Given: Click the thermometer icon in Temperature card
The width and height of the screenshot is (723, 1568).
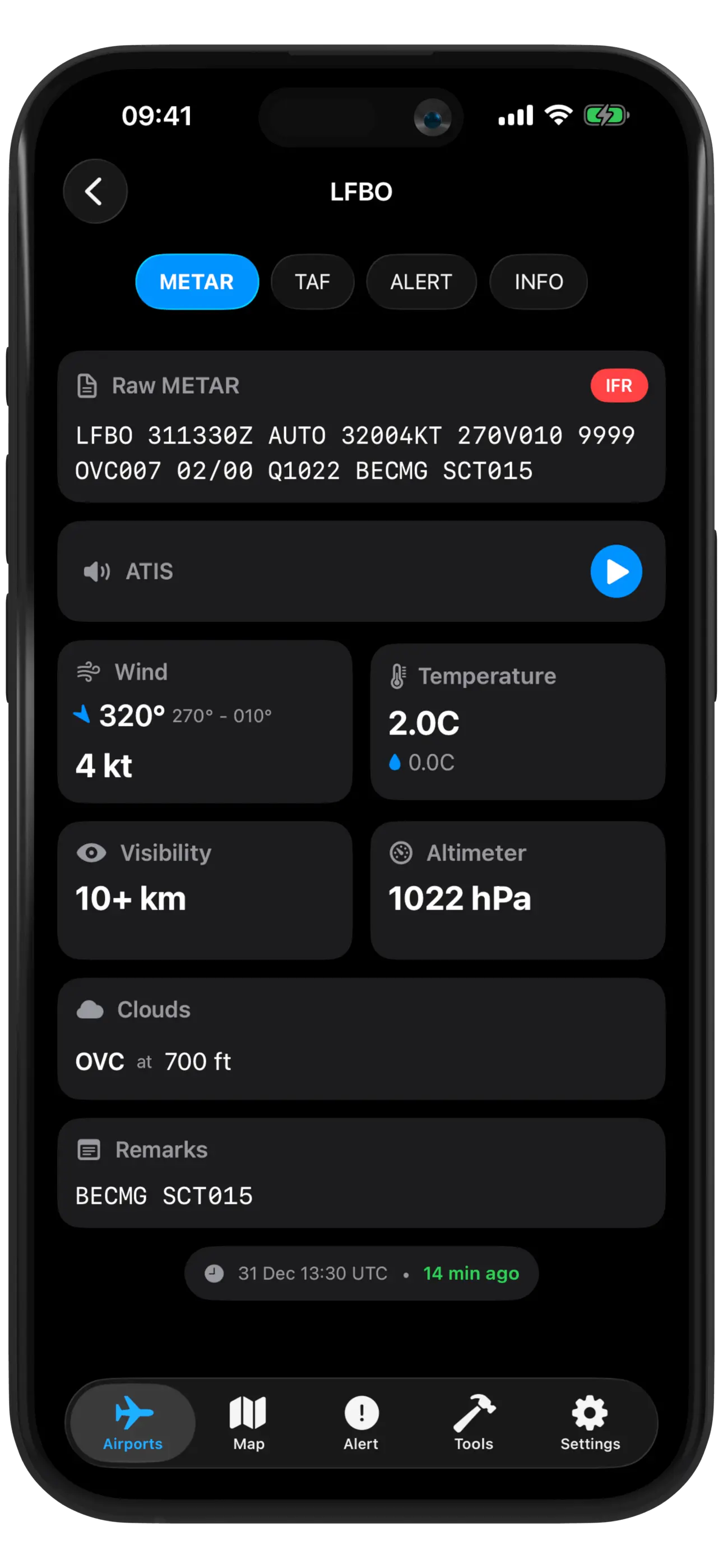Looking at the screenshot, I should coord(398,676).
